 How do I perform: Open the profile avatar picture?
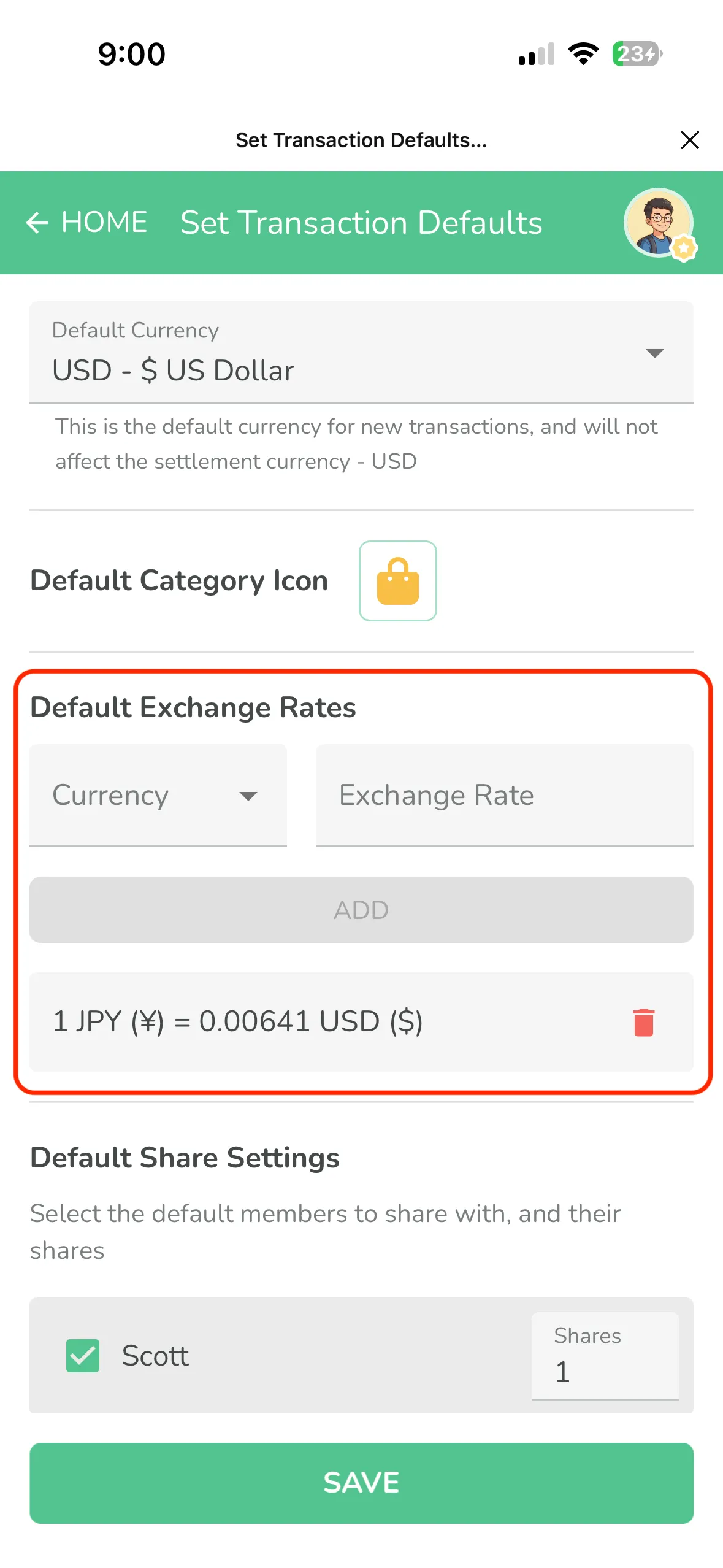click(x=658, y=223)
